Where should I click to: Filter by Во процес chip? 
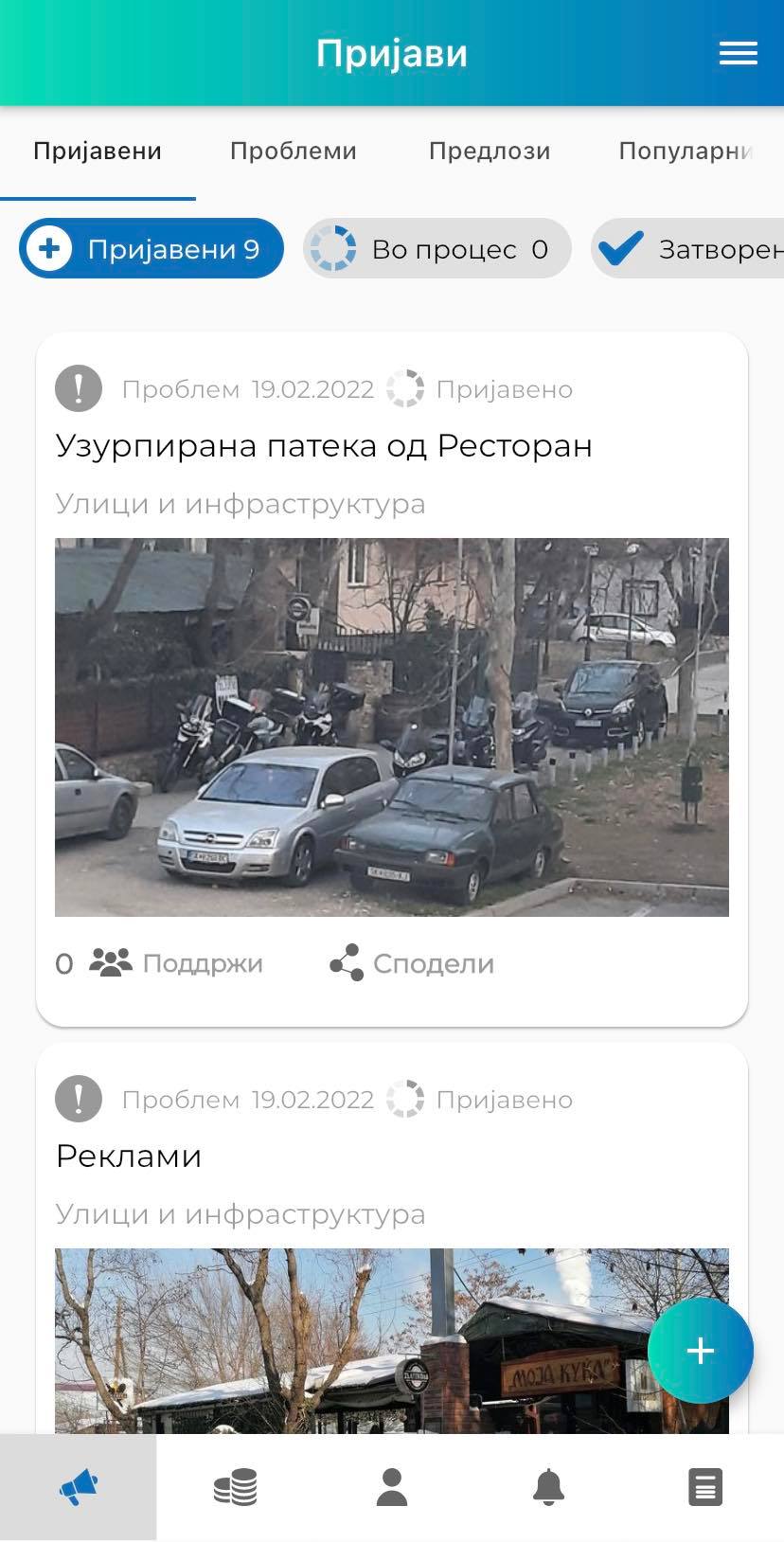437,249
